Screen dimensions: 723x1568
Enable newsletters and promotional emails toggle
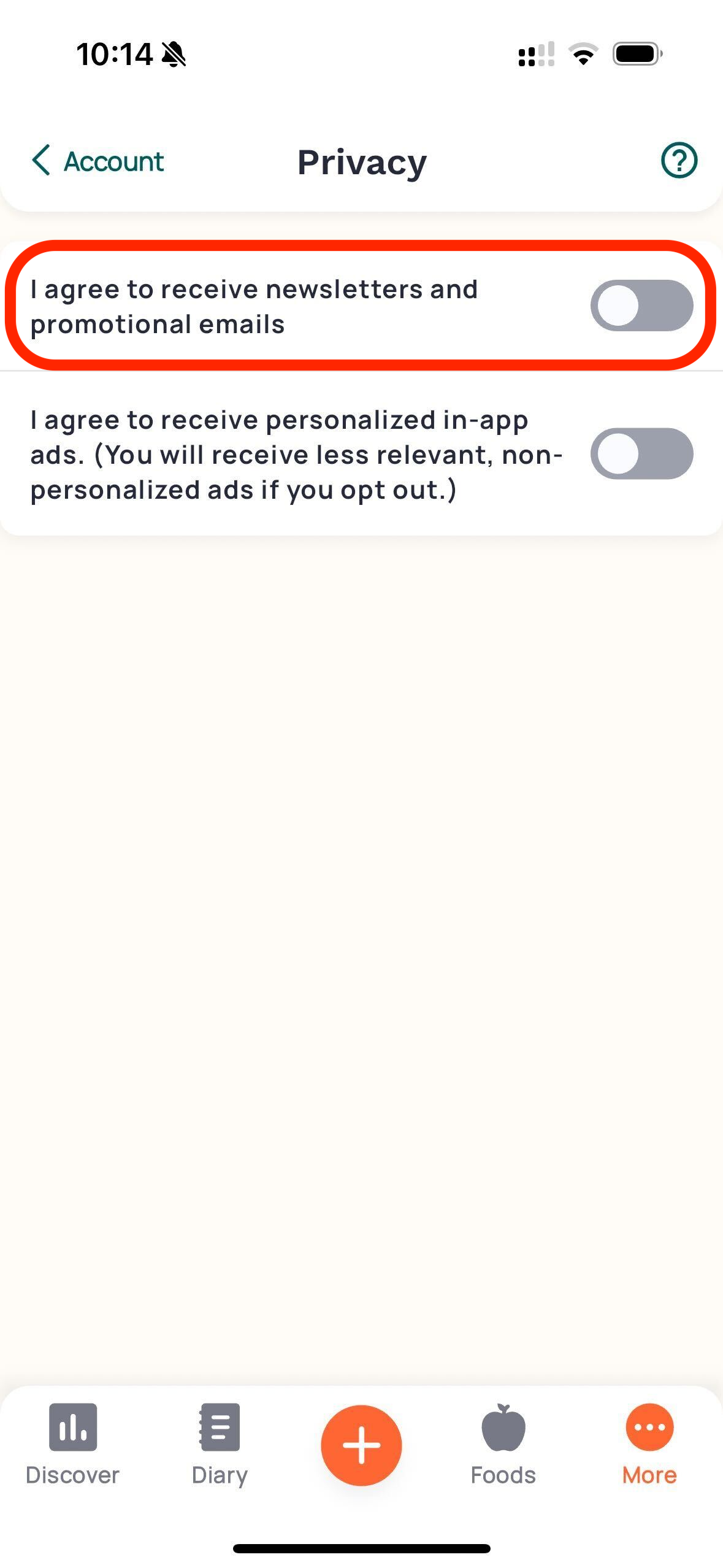[641, 306]
